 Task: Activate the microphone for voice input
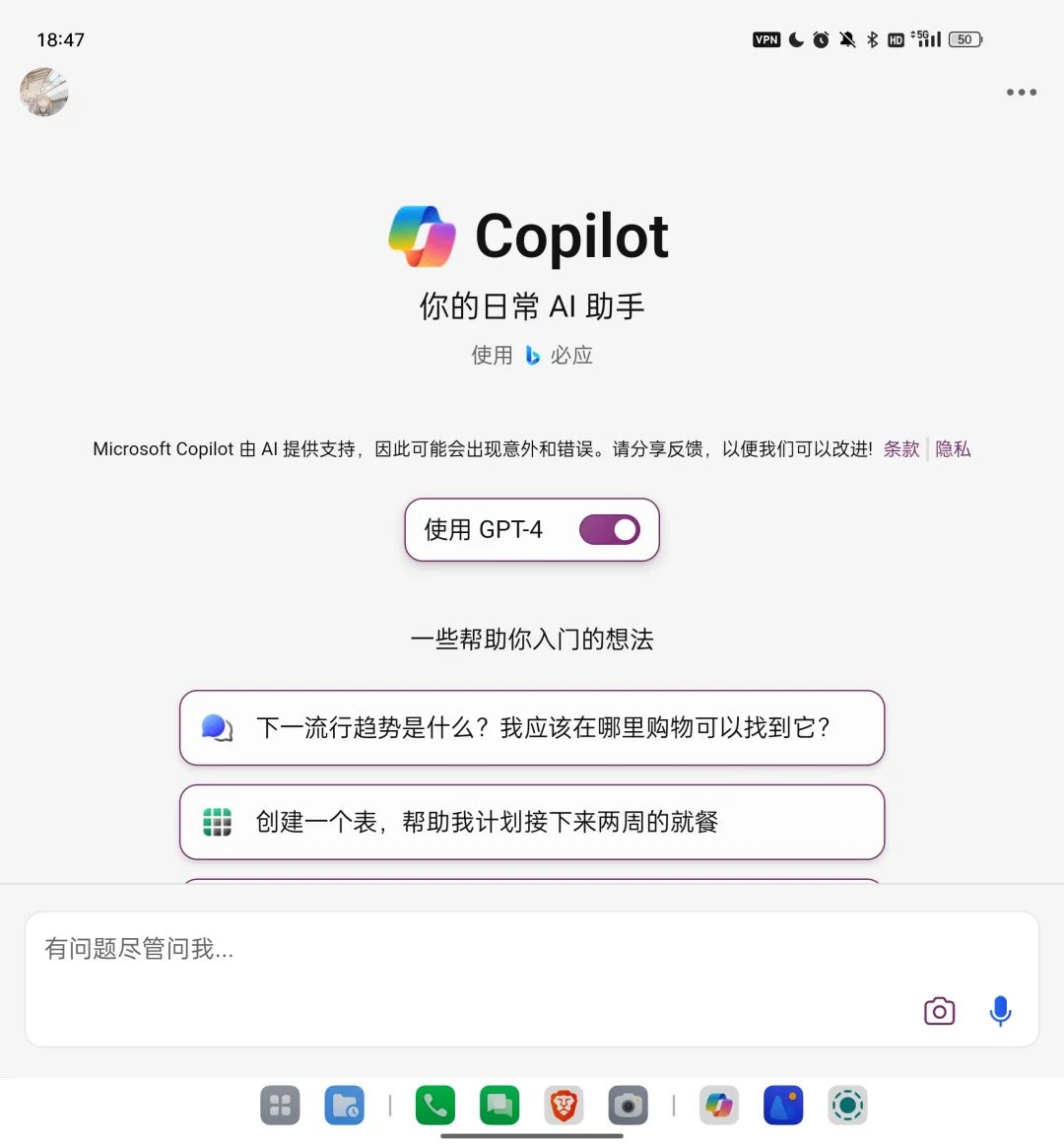point(1000,1010)
